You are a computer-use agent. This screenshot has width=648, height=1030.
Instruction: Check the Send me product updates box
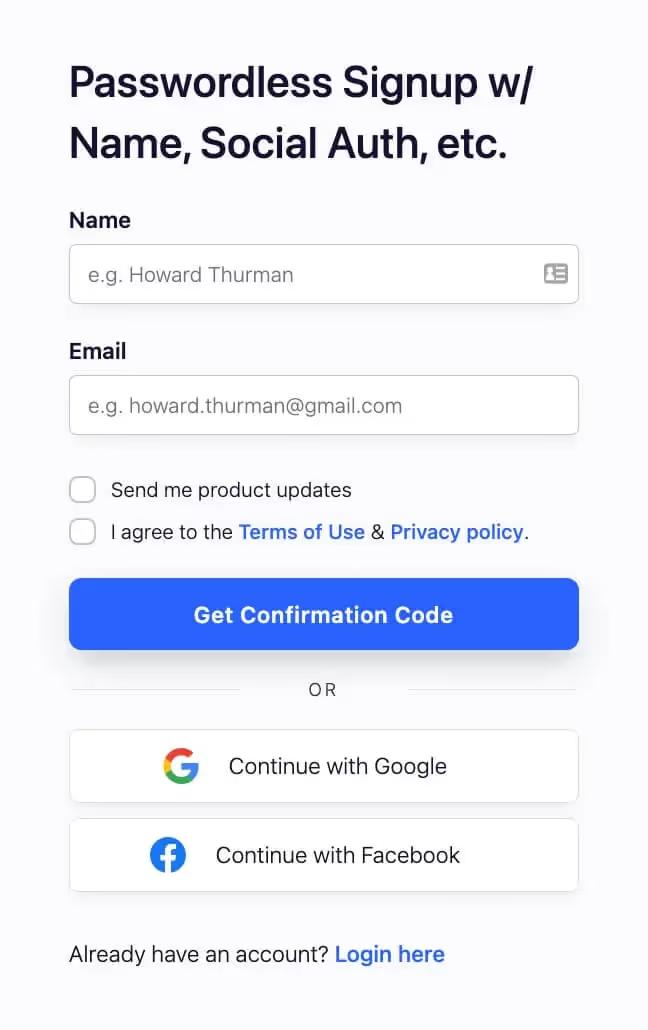83,489
